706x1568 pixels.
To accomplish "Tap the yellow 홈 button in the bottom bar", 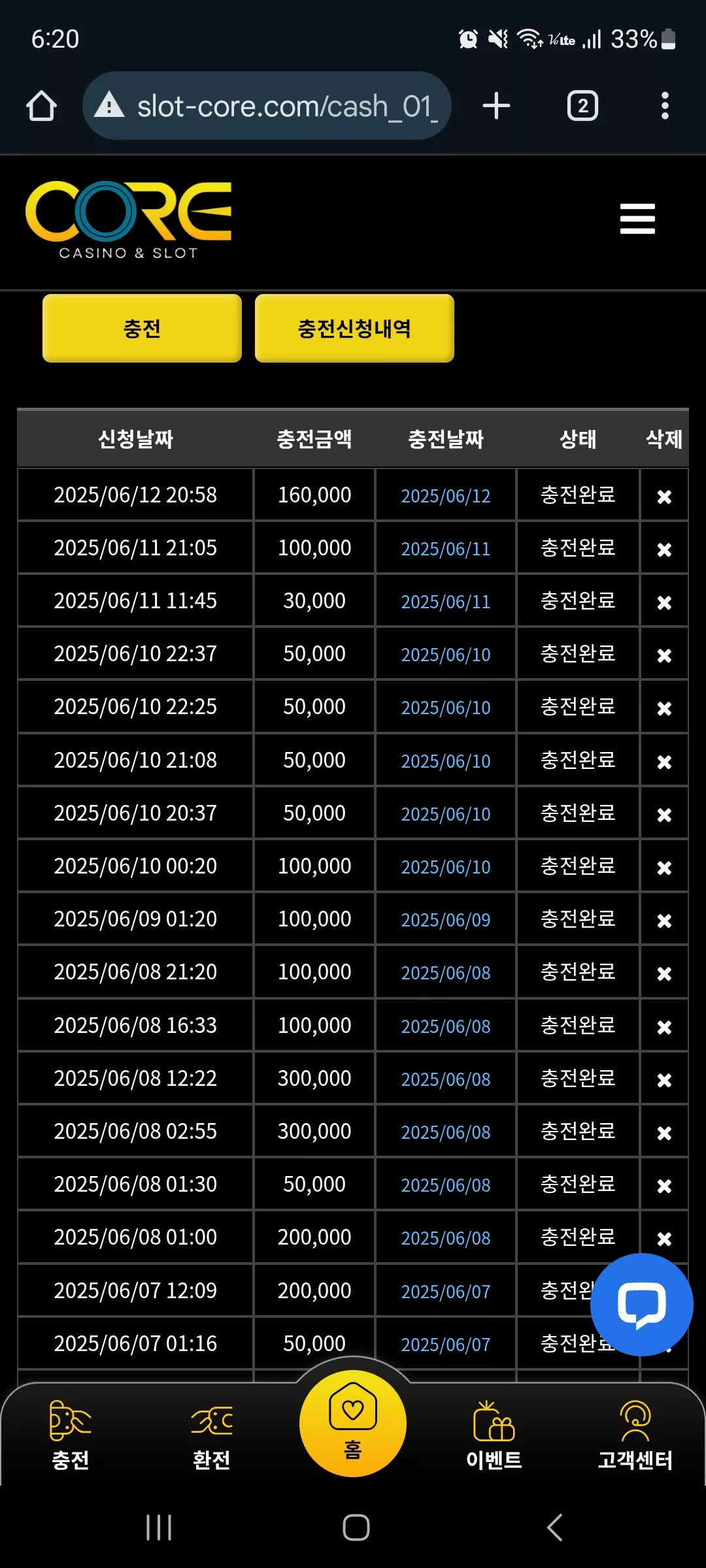I will tap(353, 1424).
